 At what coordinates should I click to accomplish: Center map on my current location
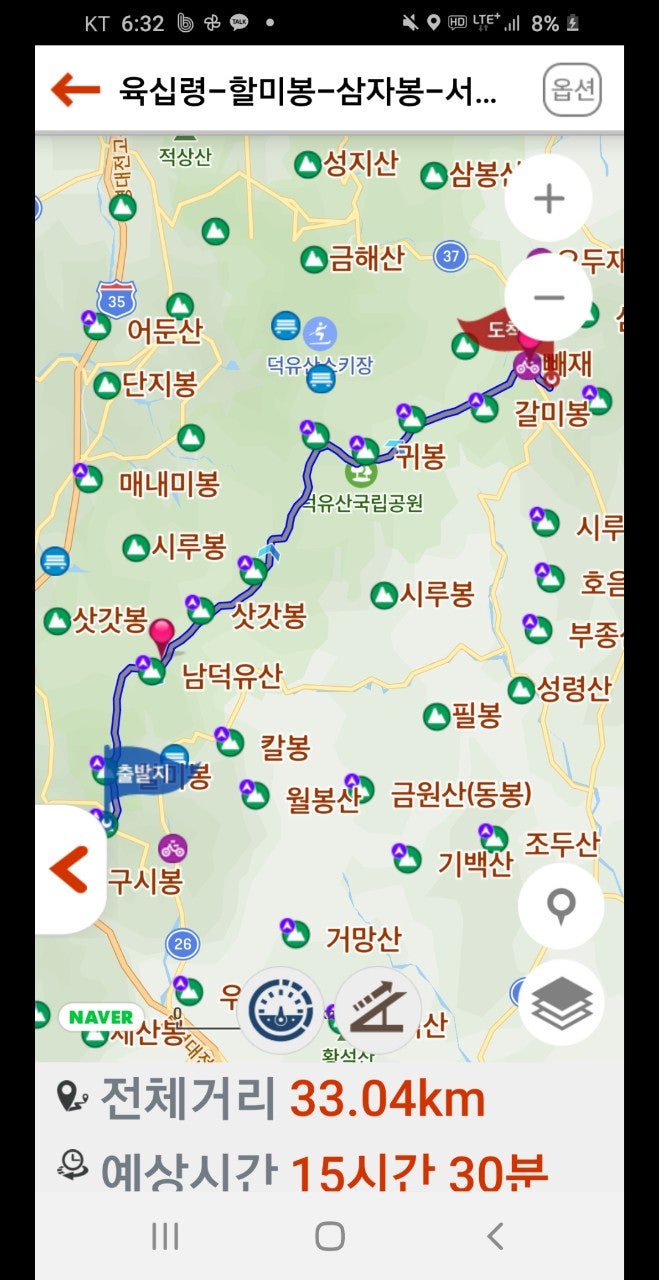point(561,906)
